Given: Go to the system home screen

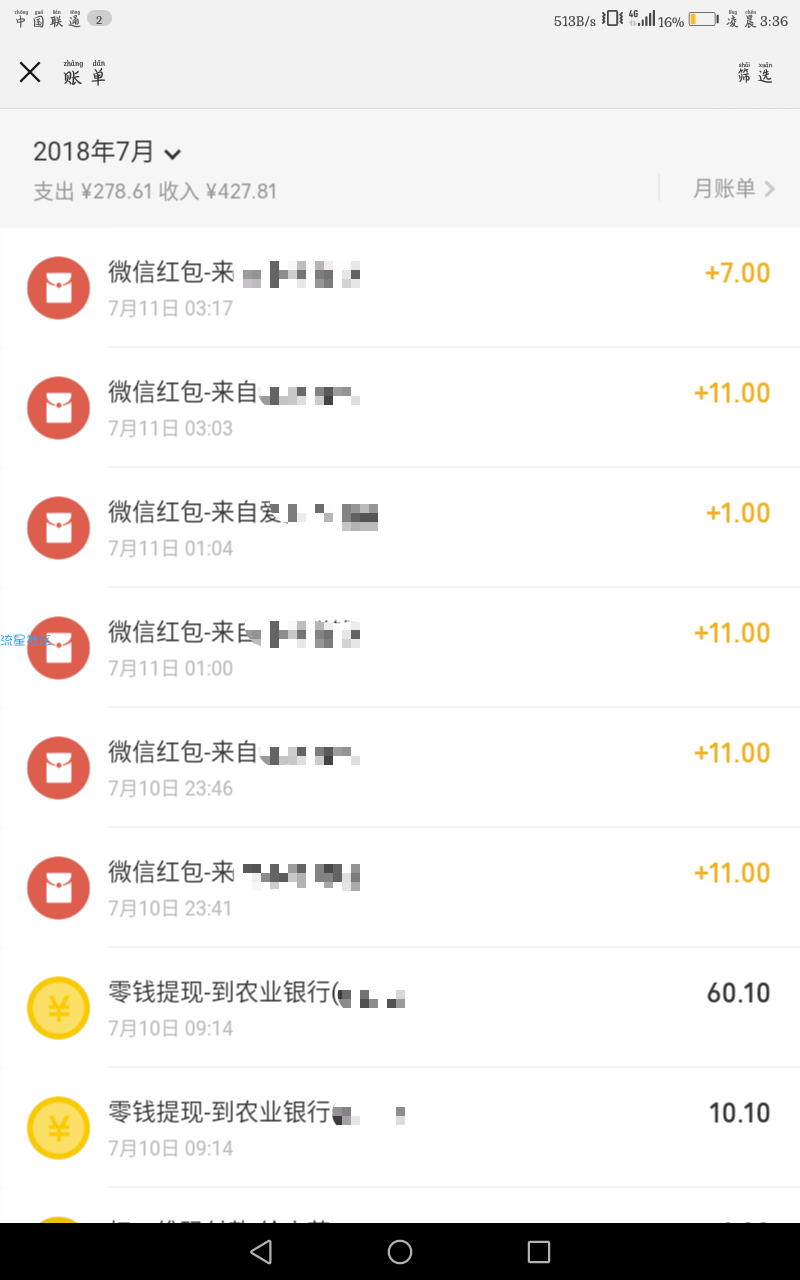Looking at the screenshot, I should point(400,1252).
